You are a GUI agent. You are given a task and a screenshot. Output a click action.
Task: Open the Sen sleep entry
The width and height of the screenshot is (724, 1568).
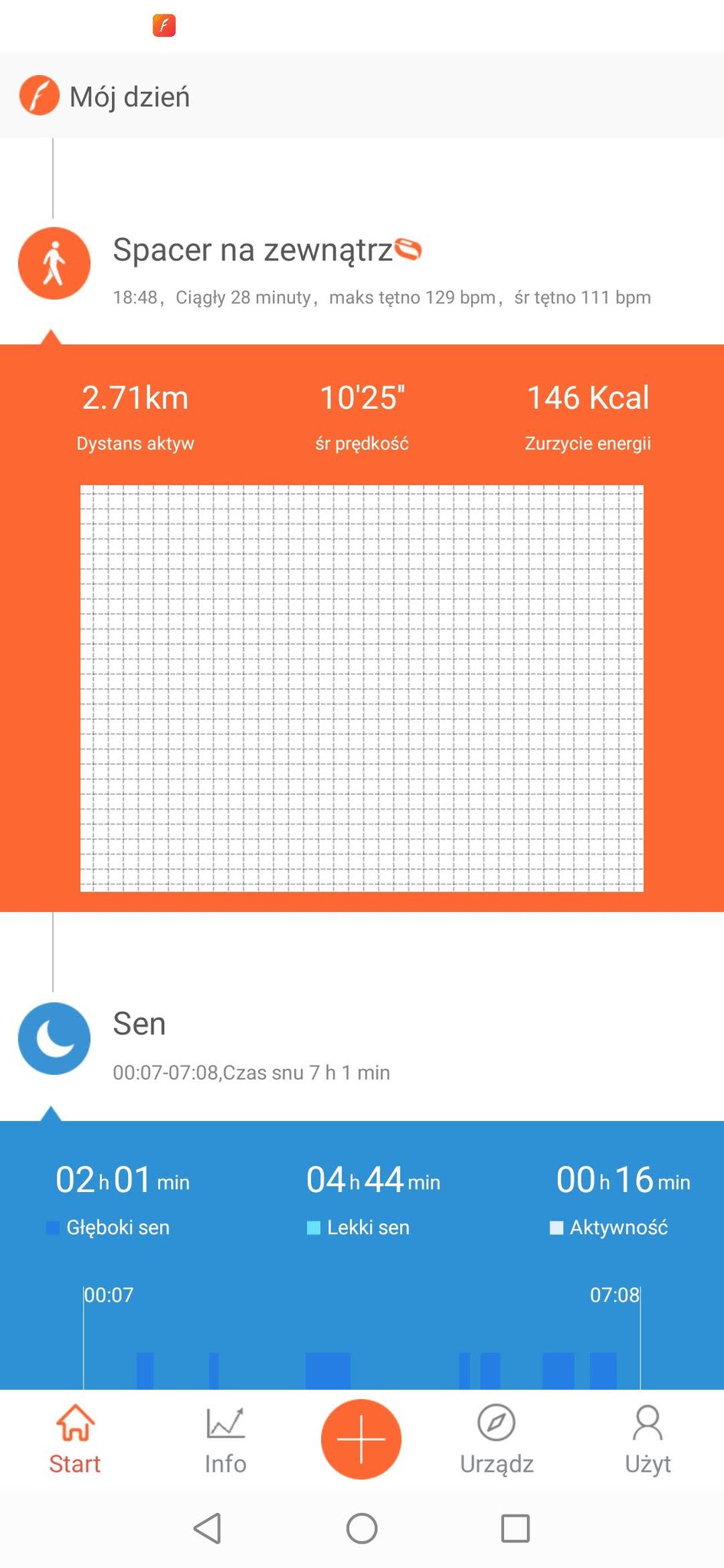click(x=362, y=1039)
